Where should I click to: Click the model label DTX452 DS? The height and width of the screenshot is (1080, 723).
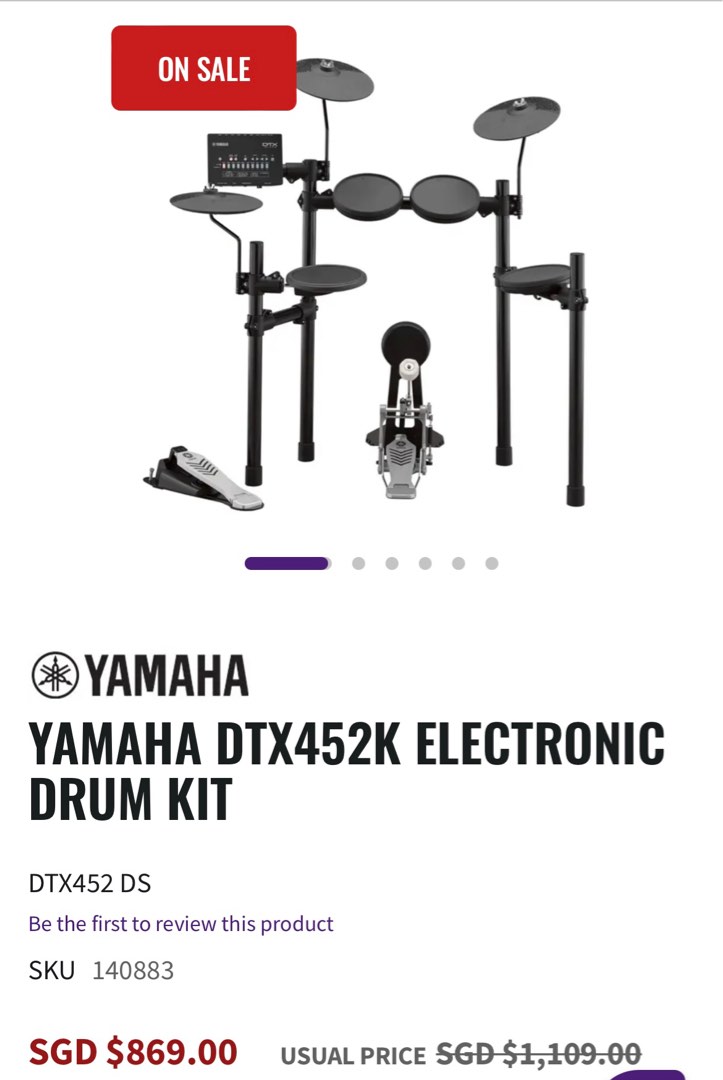pos(89,882)
